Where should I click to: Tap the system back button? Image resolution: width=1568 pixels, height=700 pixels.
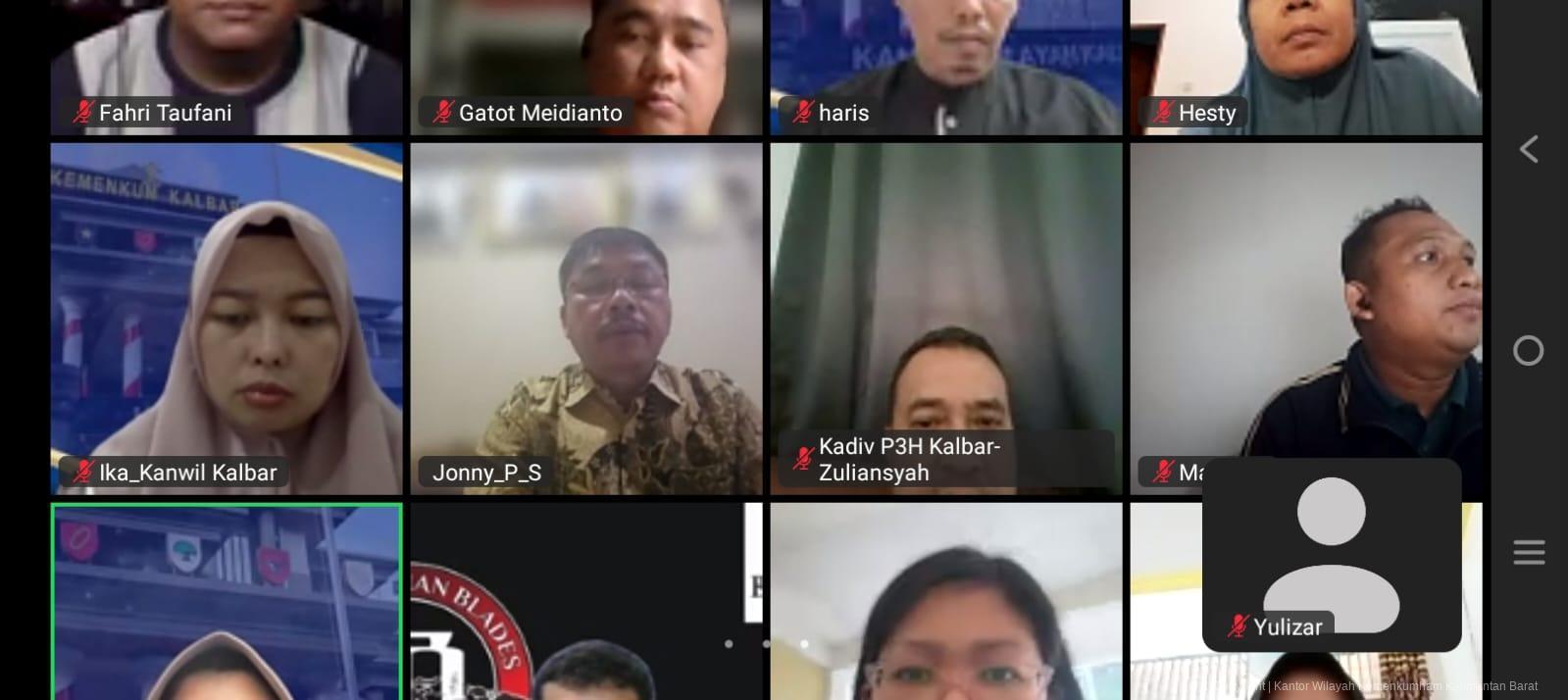pyautogui.click(x=1528, y=149)
